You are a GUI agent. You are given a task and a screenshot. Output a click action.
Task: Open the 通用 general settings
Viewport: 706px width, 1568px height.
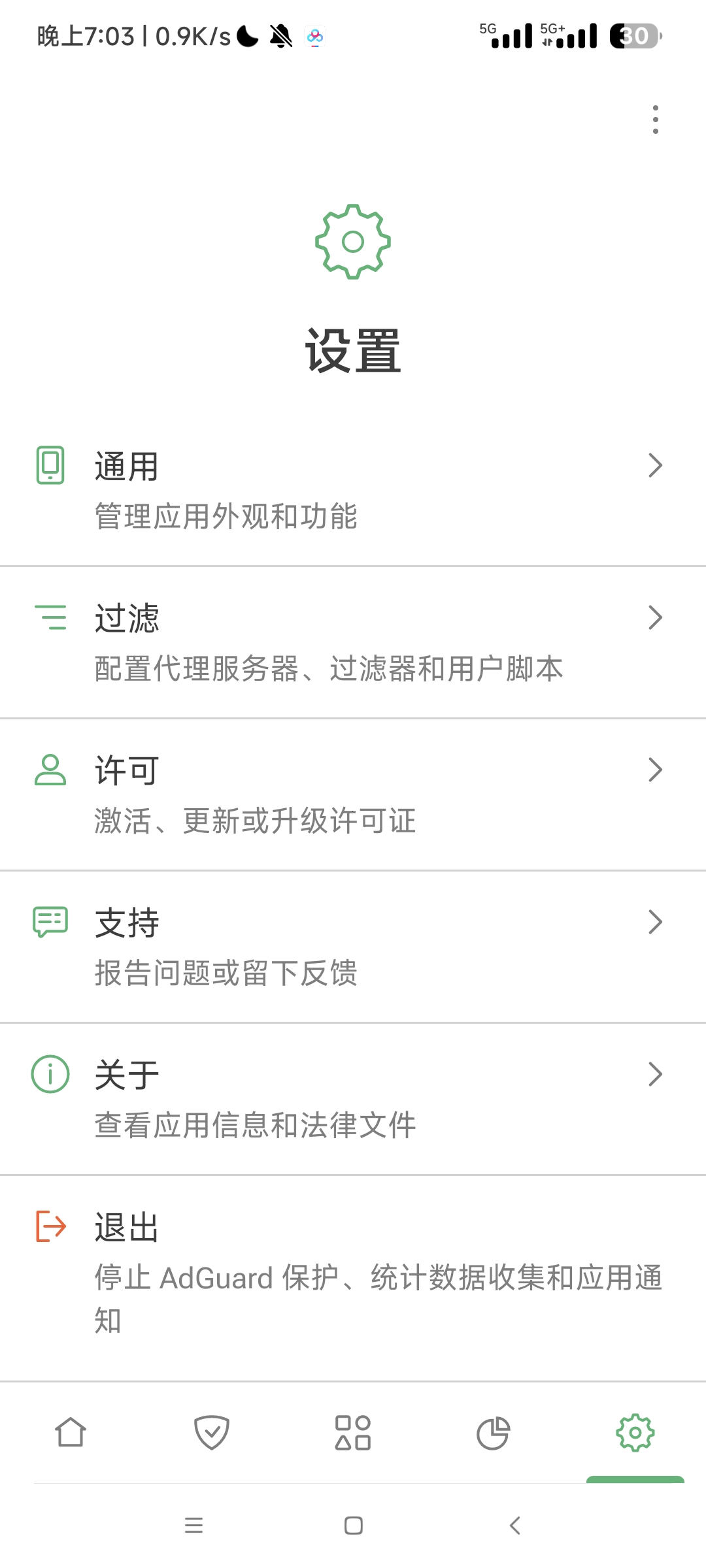[x=353, y=490]
